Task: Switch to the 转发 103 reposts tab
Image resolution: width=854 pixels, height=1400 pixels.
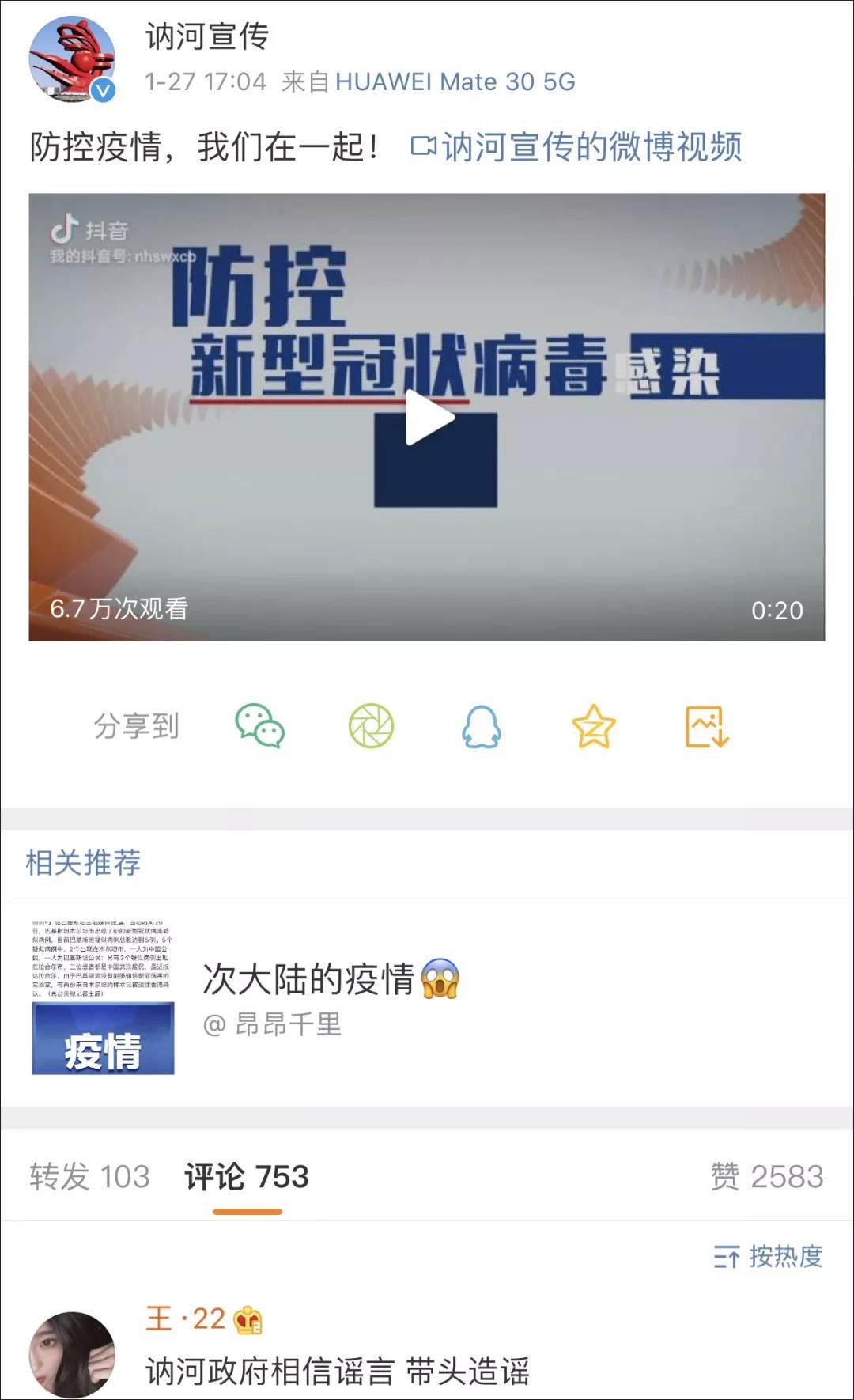Action: click(x=88, y=1178)
